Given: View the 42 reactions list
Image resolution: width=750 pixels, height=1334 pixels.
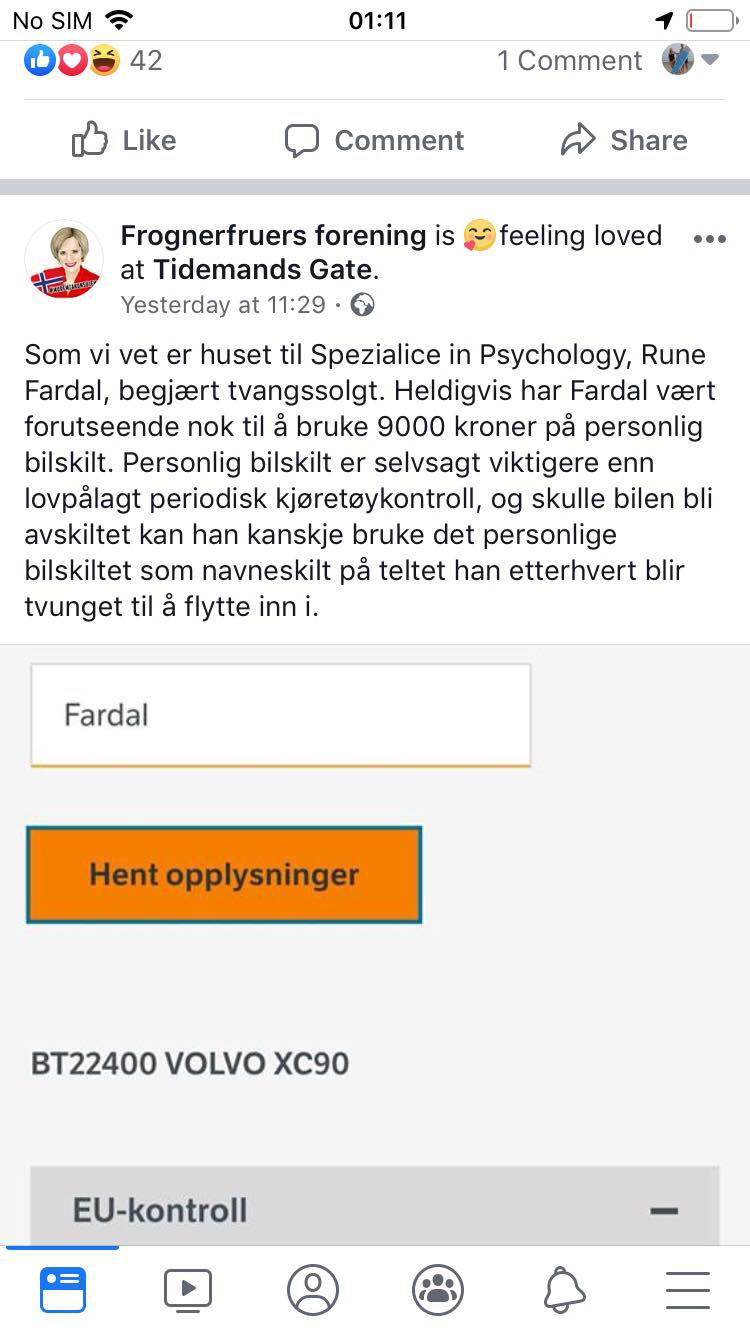Looking at the screenshot, I should 93,60.
